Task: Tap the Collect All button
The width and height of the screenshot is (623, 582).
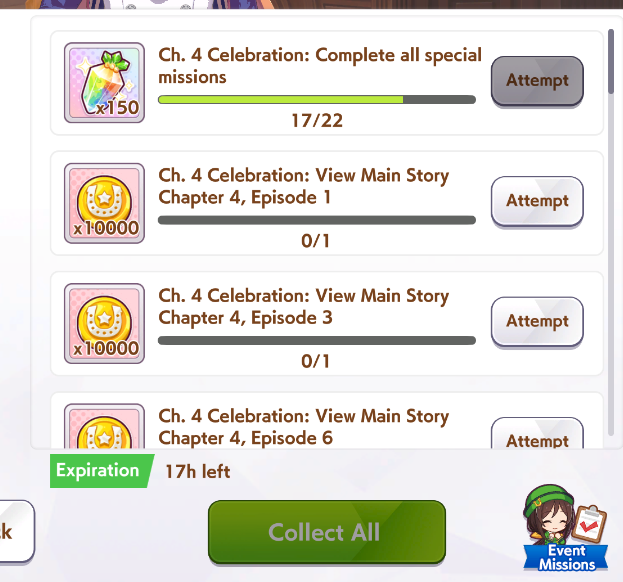Action: 326,532
